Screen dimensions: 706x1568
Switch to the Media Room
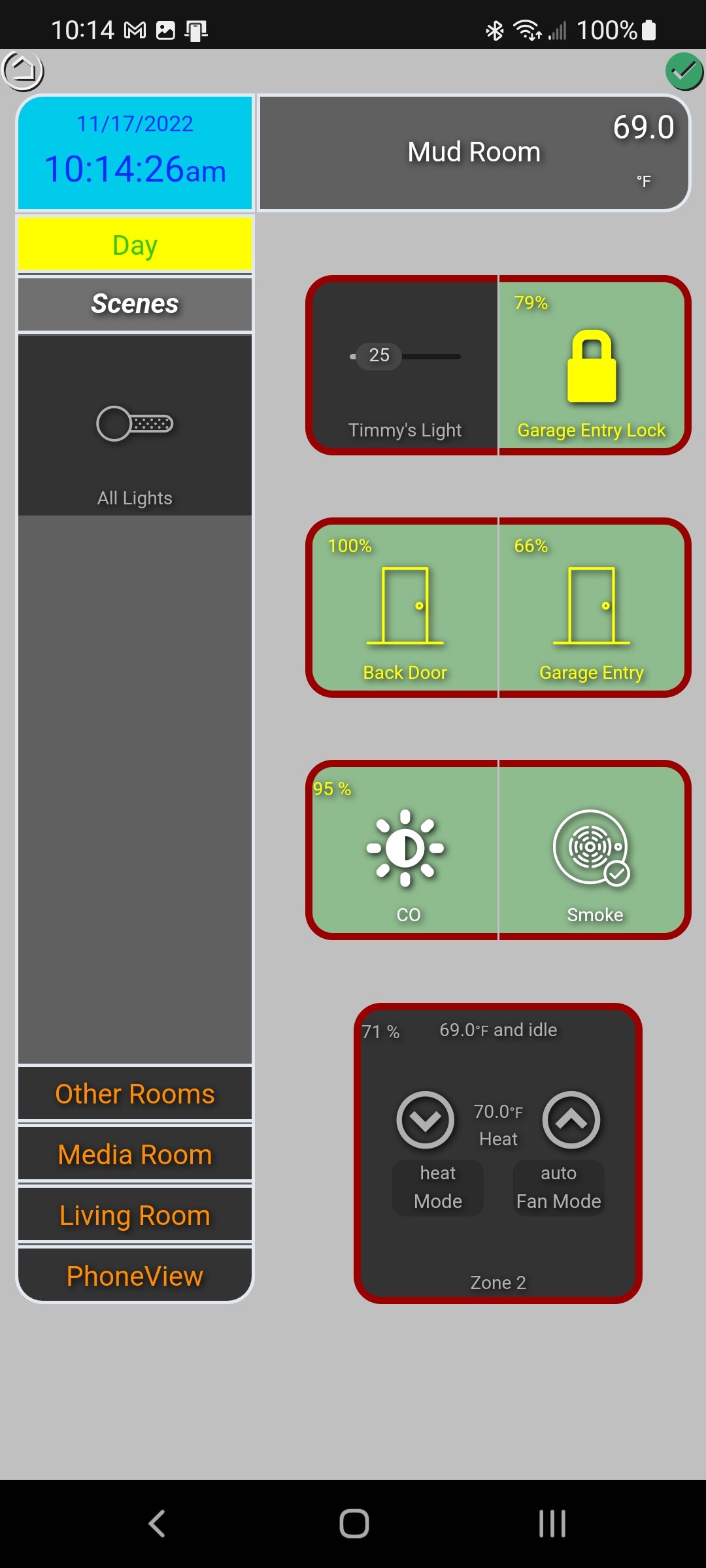tap(135, 1154)
